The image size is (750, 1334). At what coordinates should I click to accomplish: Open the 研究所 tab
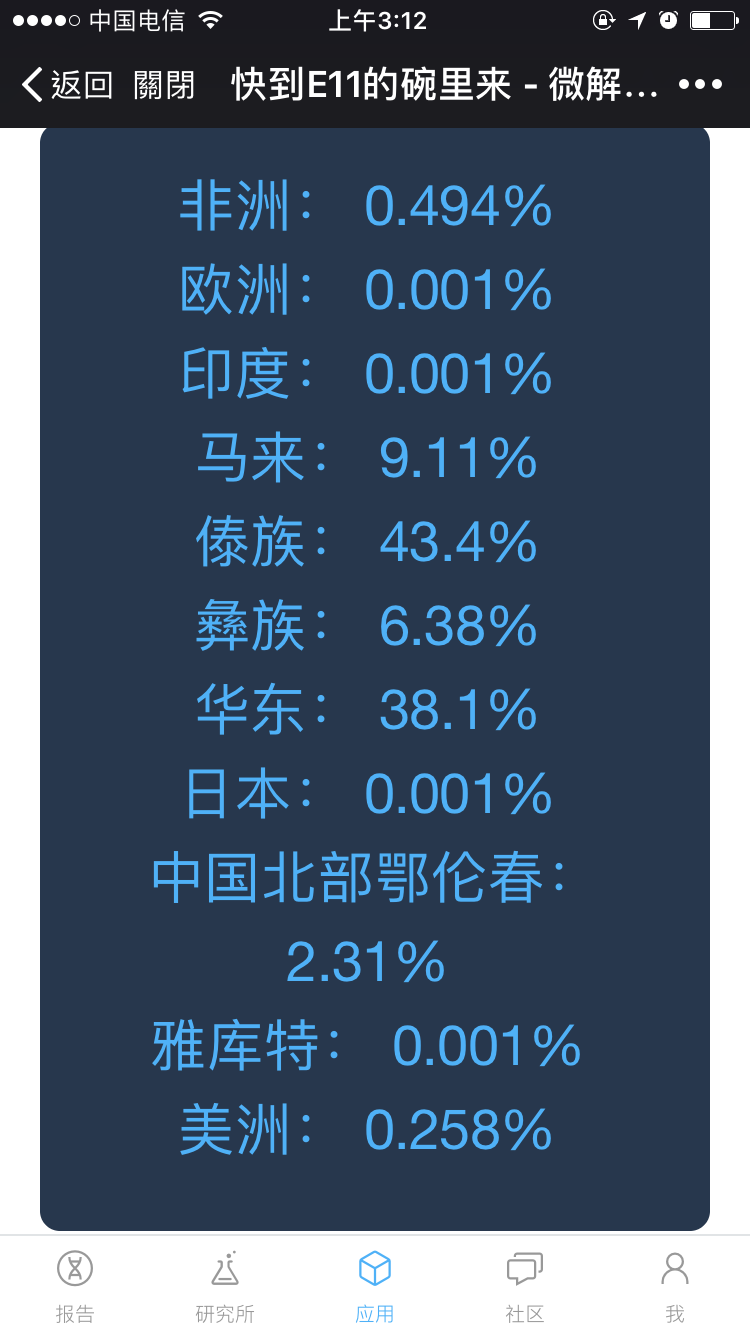tap(225, 1286)
